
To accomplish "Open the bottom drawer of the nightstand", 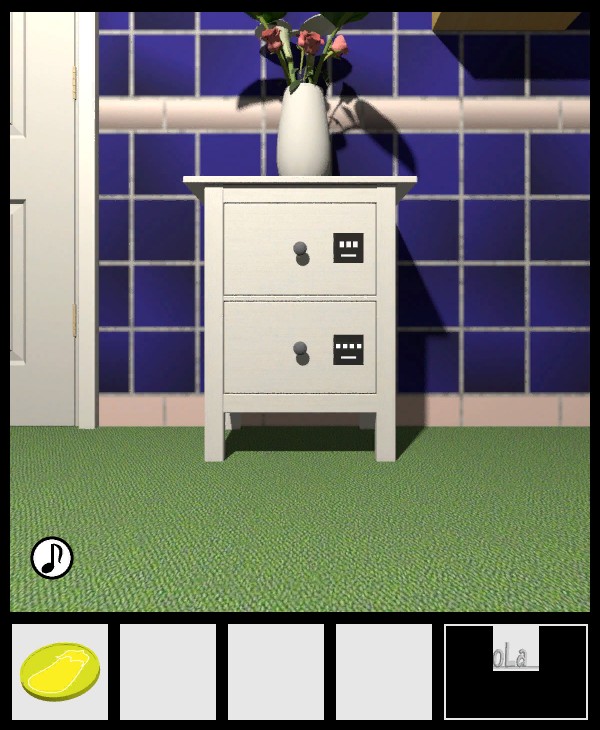I will tap(299, 350).
